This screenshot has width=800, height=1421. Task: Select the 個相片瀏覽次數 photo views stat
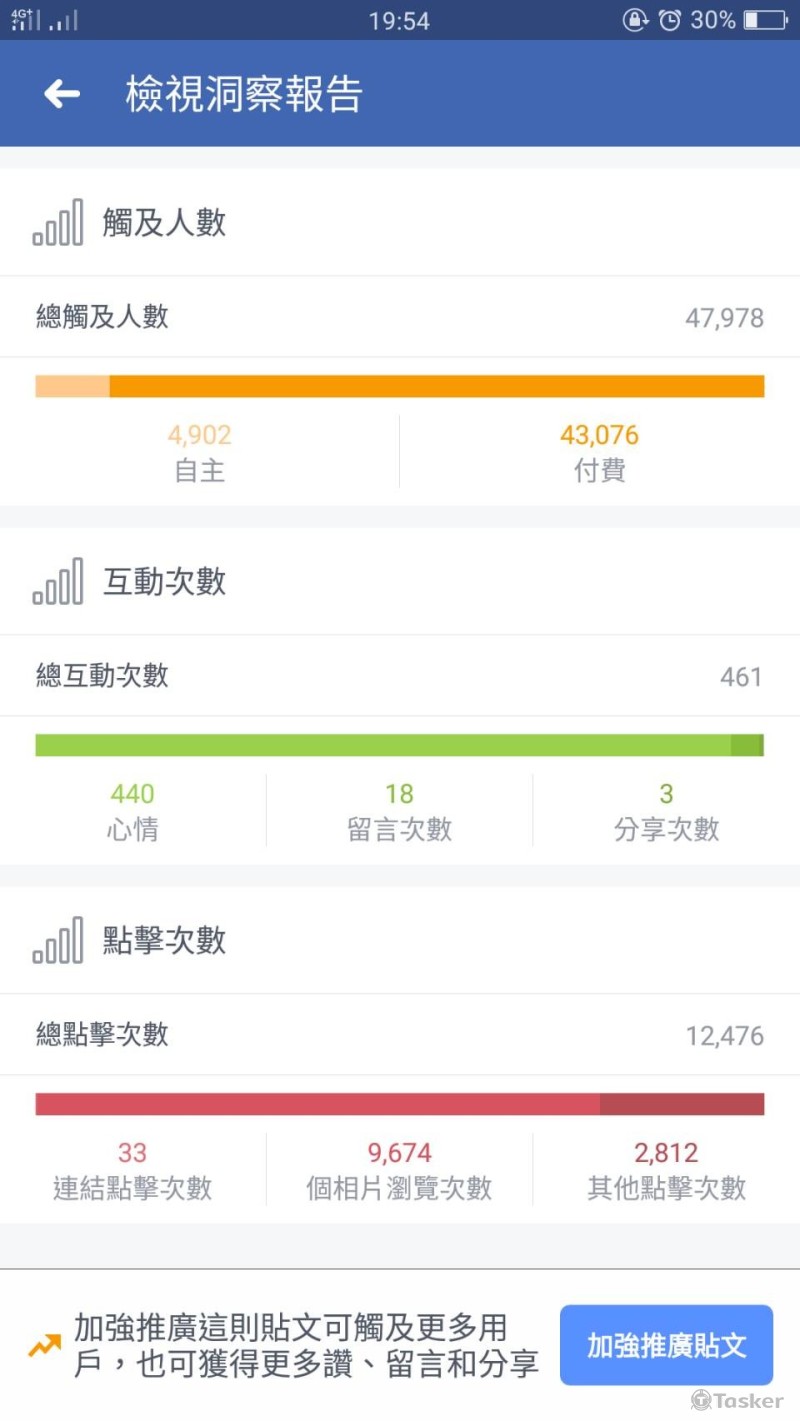(400, 1168)
